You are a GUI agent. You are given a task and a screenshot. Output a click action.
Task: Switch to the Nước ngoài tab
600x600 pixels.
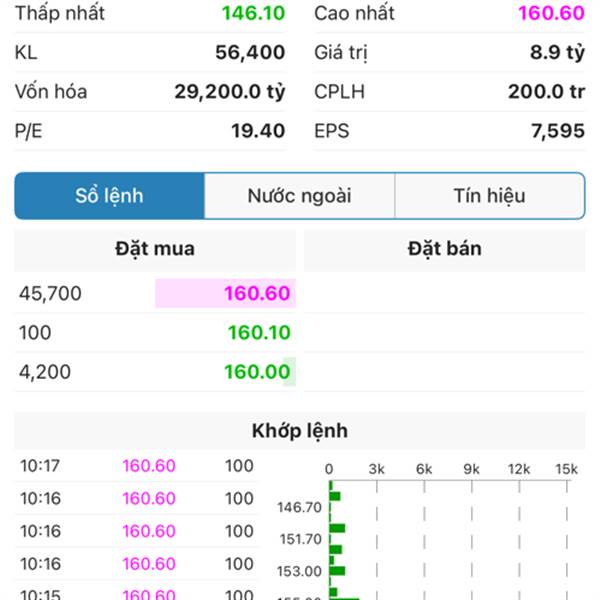[x=299, y=196]
